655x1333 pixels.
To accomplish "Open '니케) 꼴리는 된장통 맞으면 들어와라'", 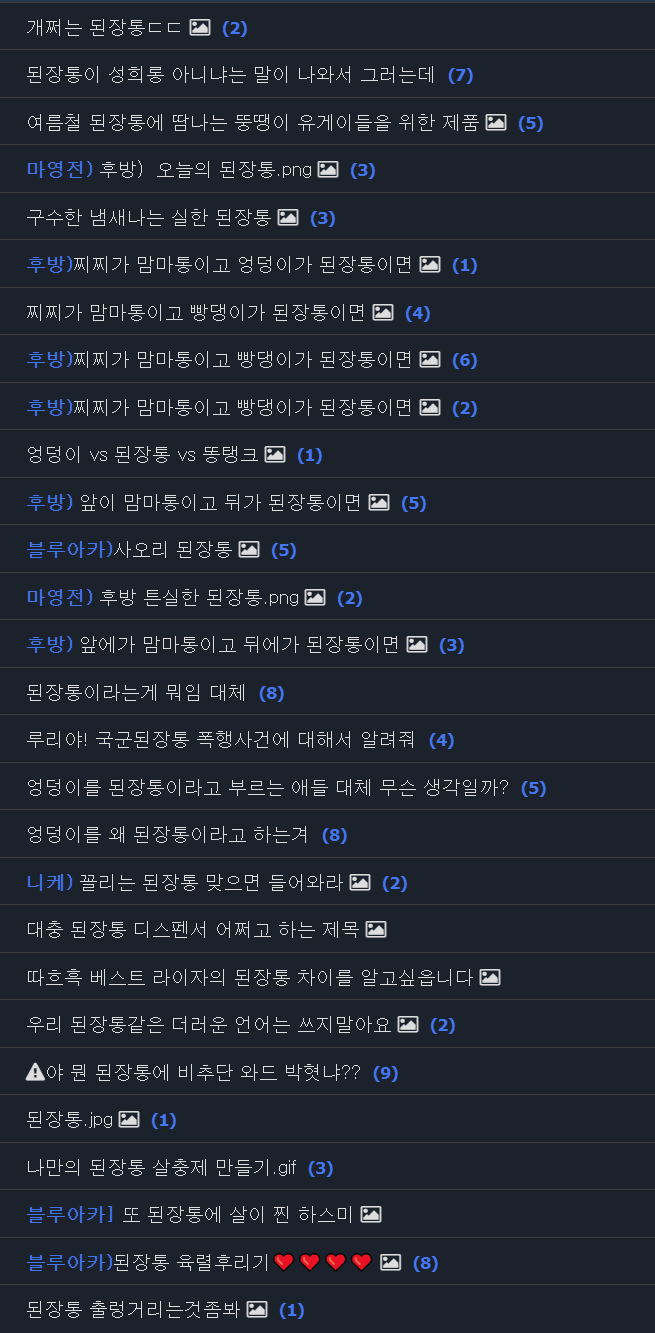I will (x=184, y=883).
